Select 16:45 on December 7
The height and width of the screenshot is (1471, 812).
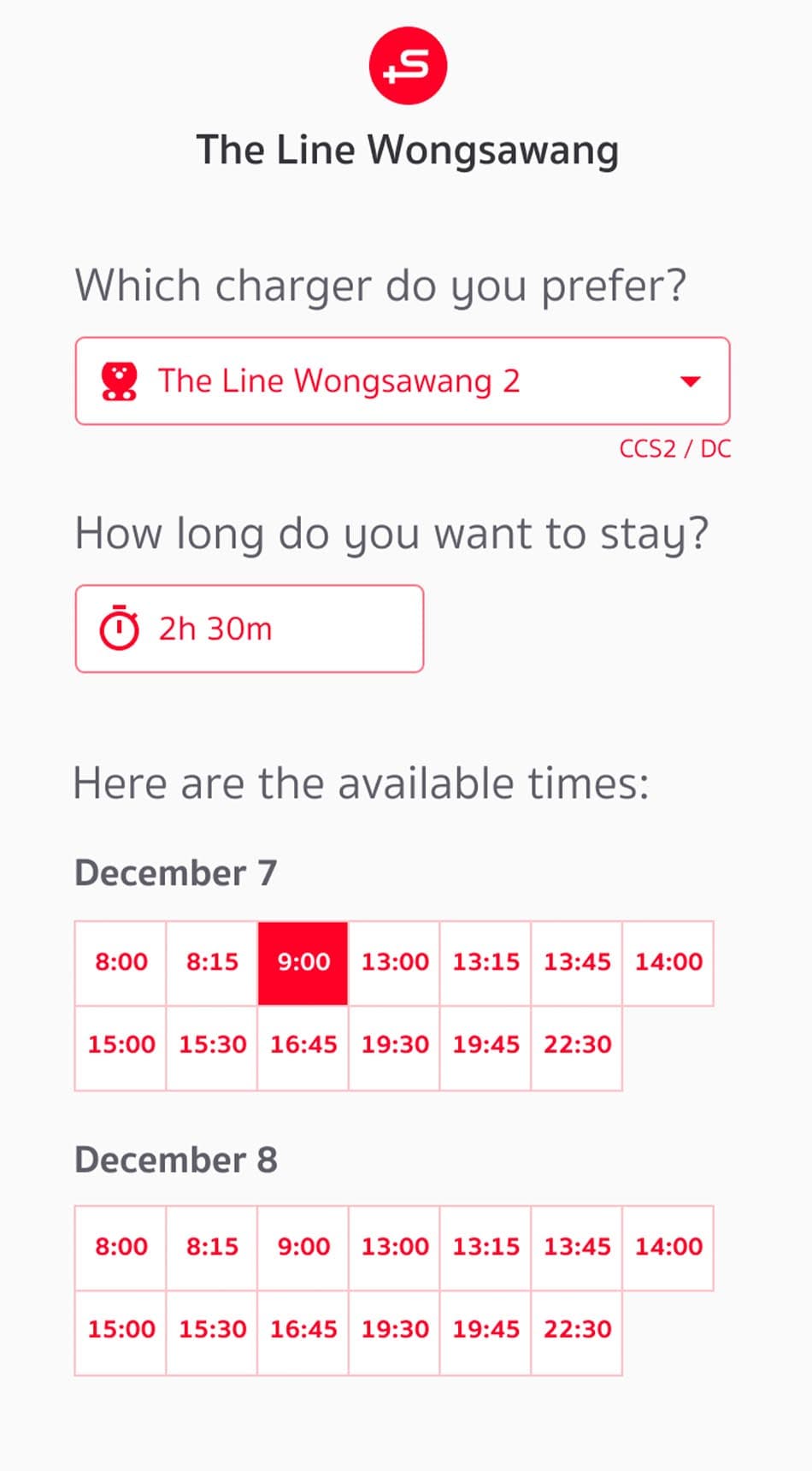[x=303, y=1045]
